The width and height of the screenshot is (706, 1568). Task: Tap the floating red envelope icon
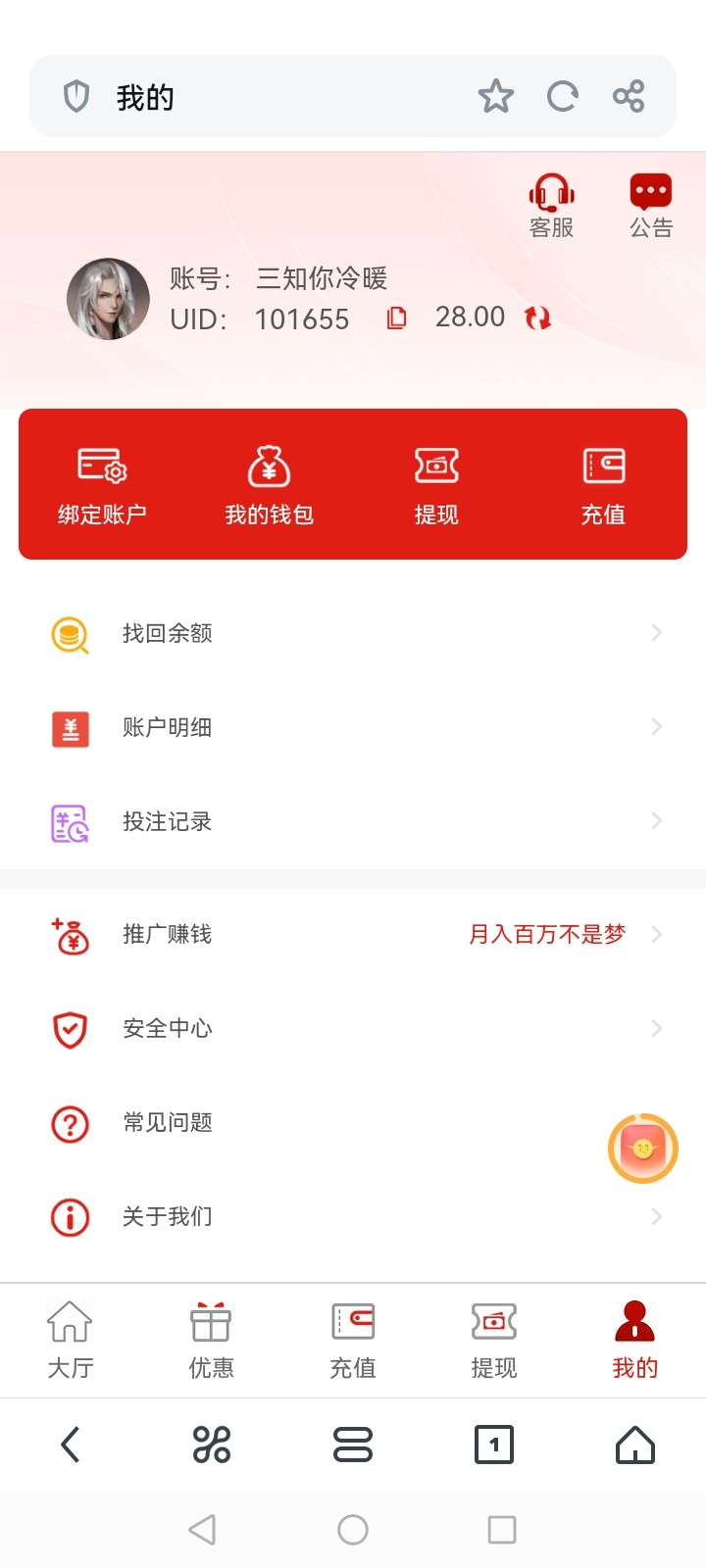pyautogui.click(x=643, y=1149)
